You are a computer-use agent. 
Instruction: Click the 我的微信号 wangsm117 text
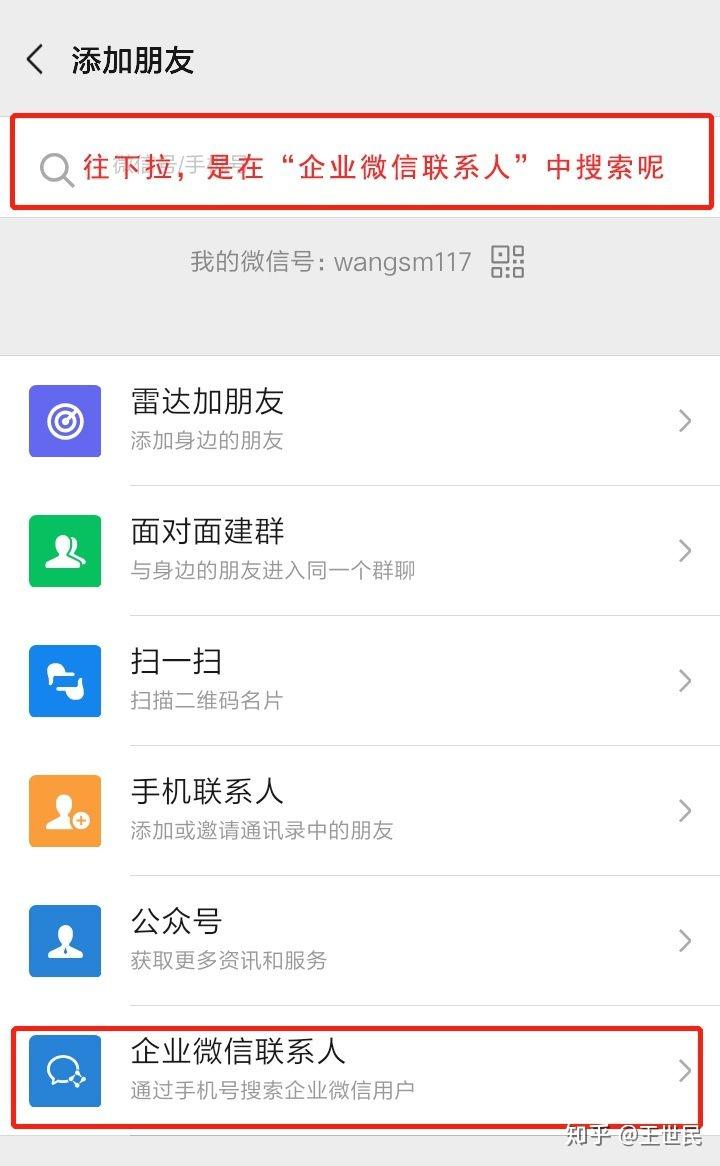tap(330, 261)
